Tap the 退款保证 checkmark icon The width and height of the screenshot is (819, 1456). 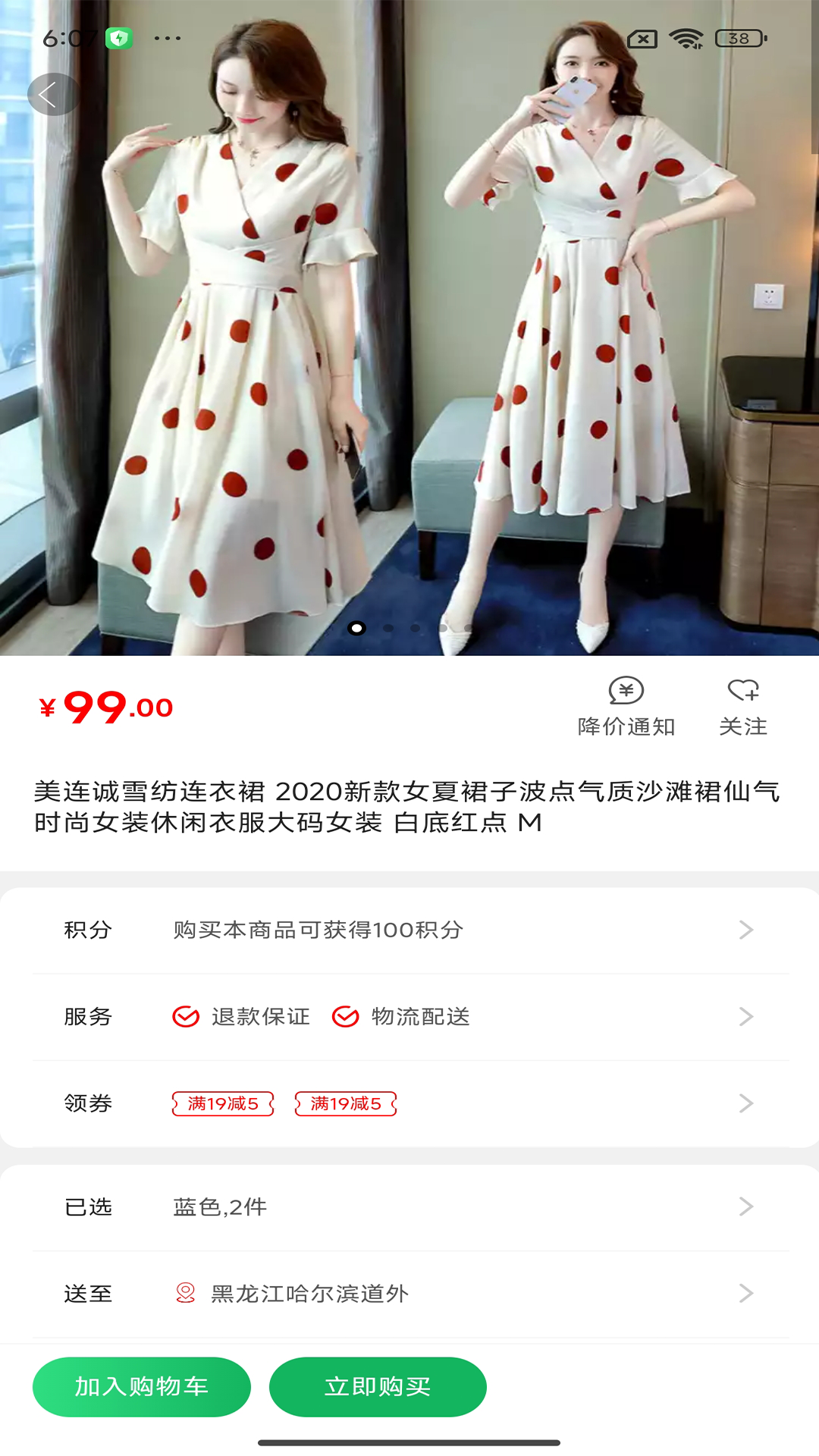click(x=184, y=1017)
